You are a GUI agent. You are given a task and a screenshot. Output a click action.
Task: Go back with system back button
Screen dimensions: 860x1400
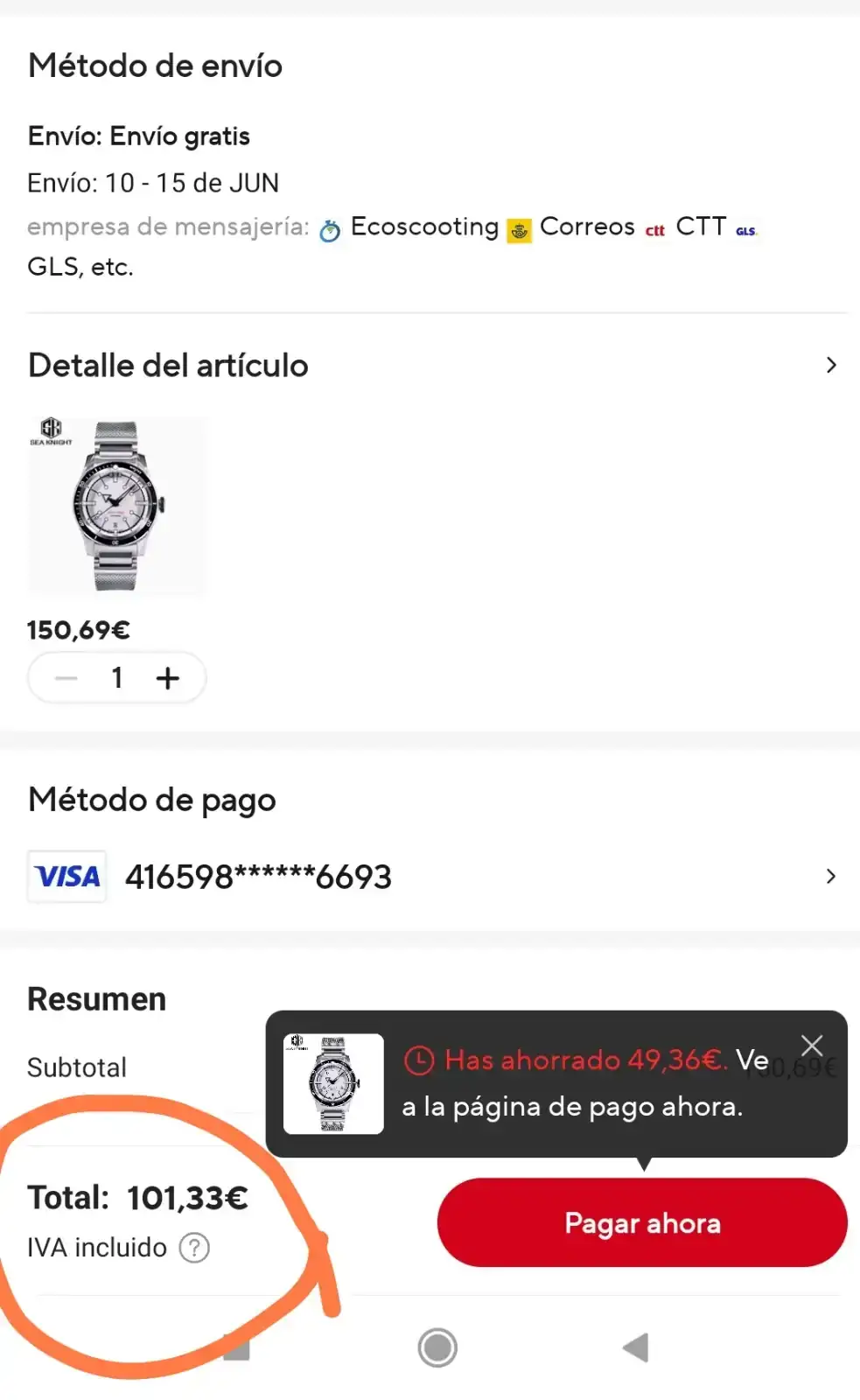point(636,1347)
